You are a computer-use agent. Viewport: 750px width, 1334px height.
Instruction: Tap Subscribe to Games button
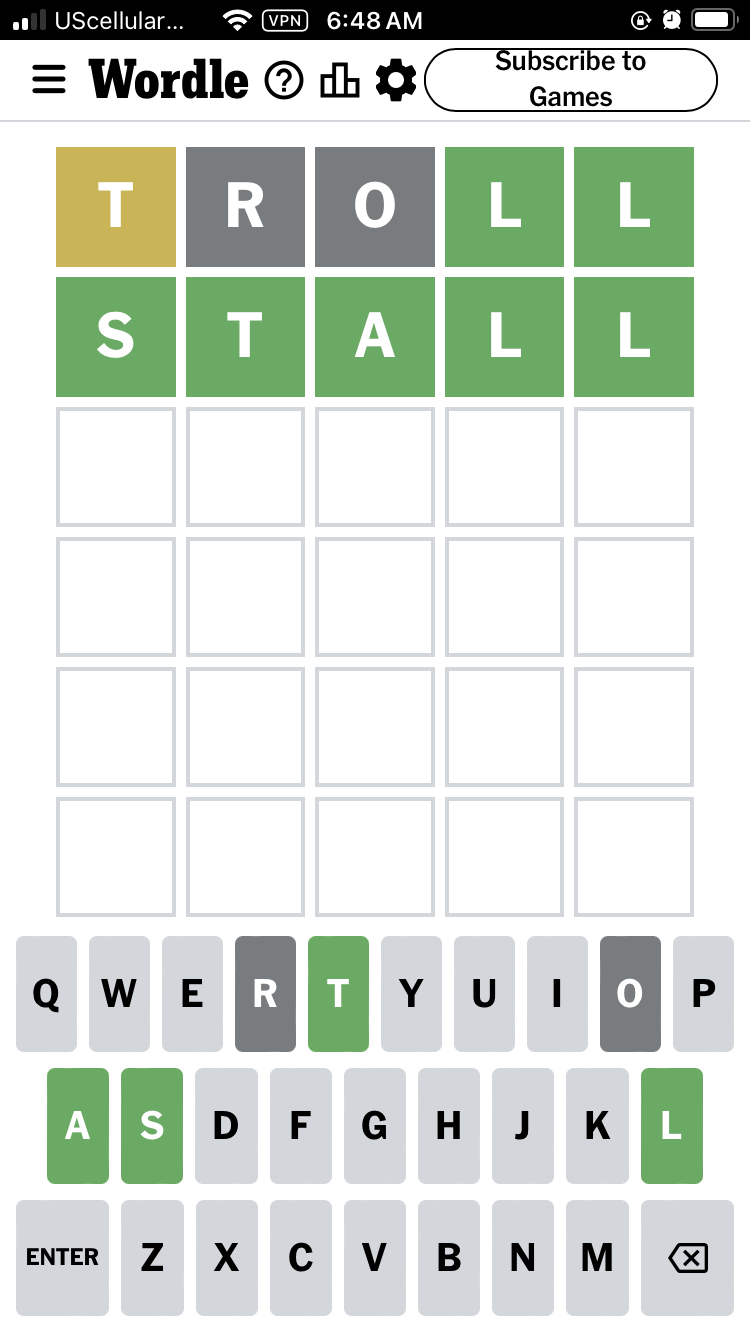(571, 79)
